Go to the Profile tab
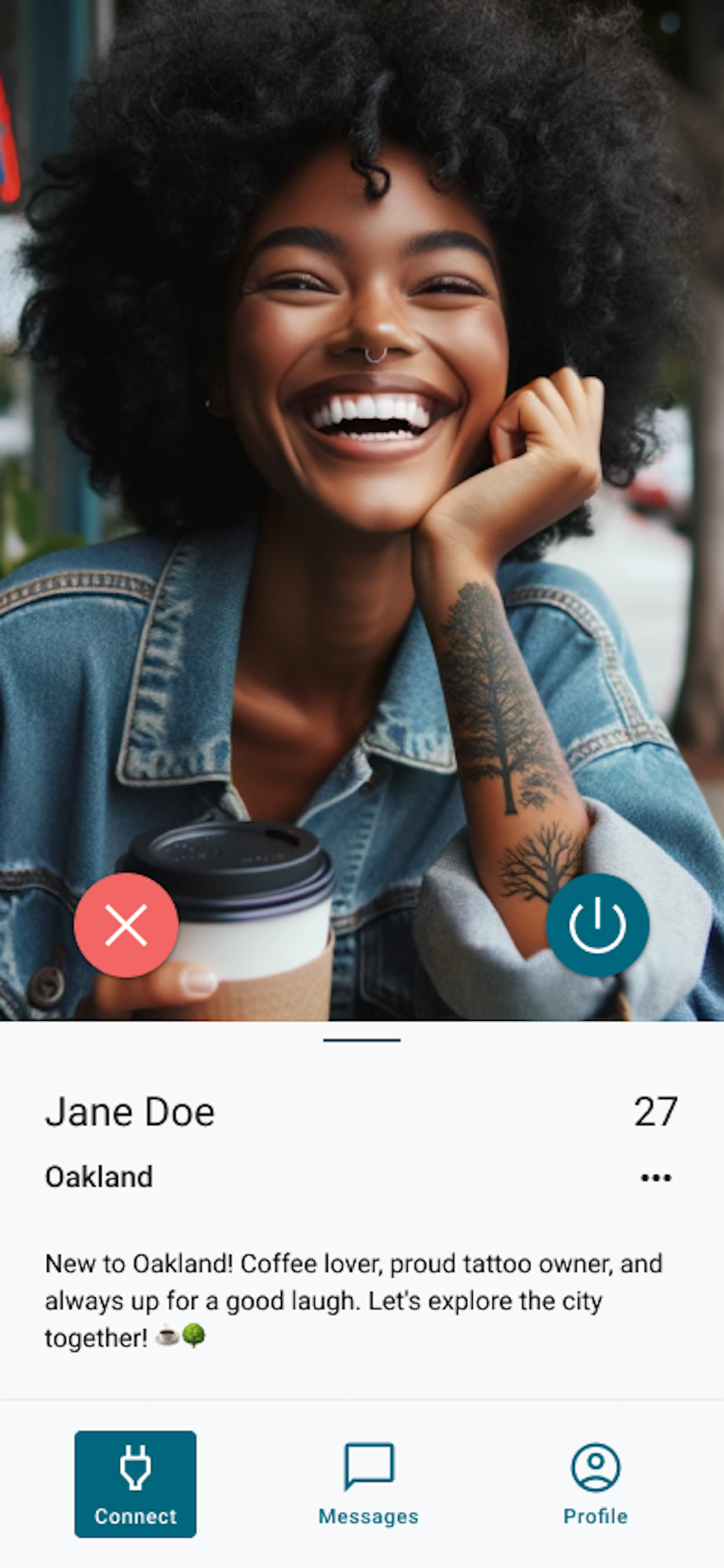The image size is (724, 1568). click(596, 1484)
